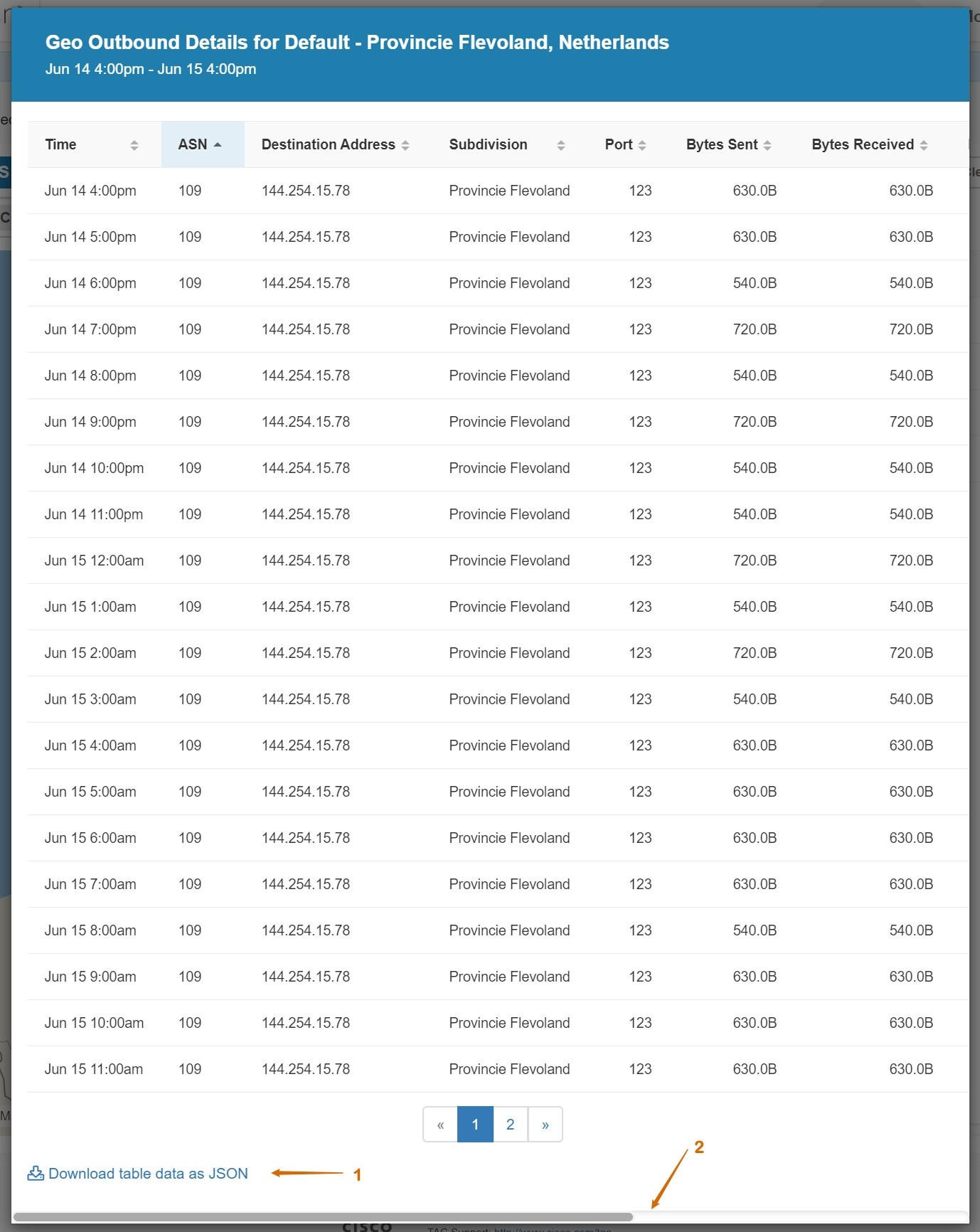Sort by Bytes Received header
The width and height of the screenshot is (980, 1232).
[869, 144]
